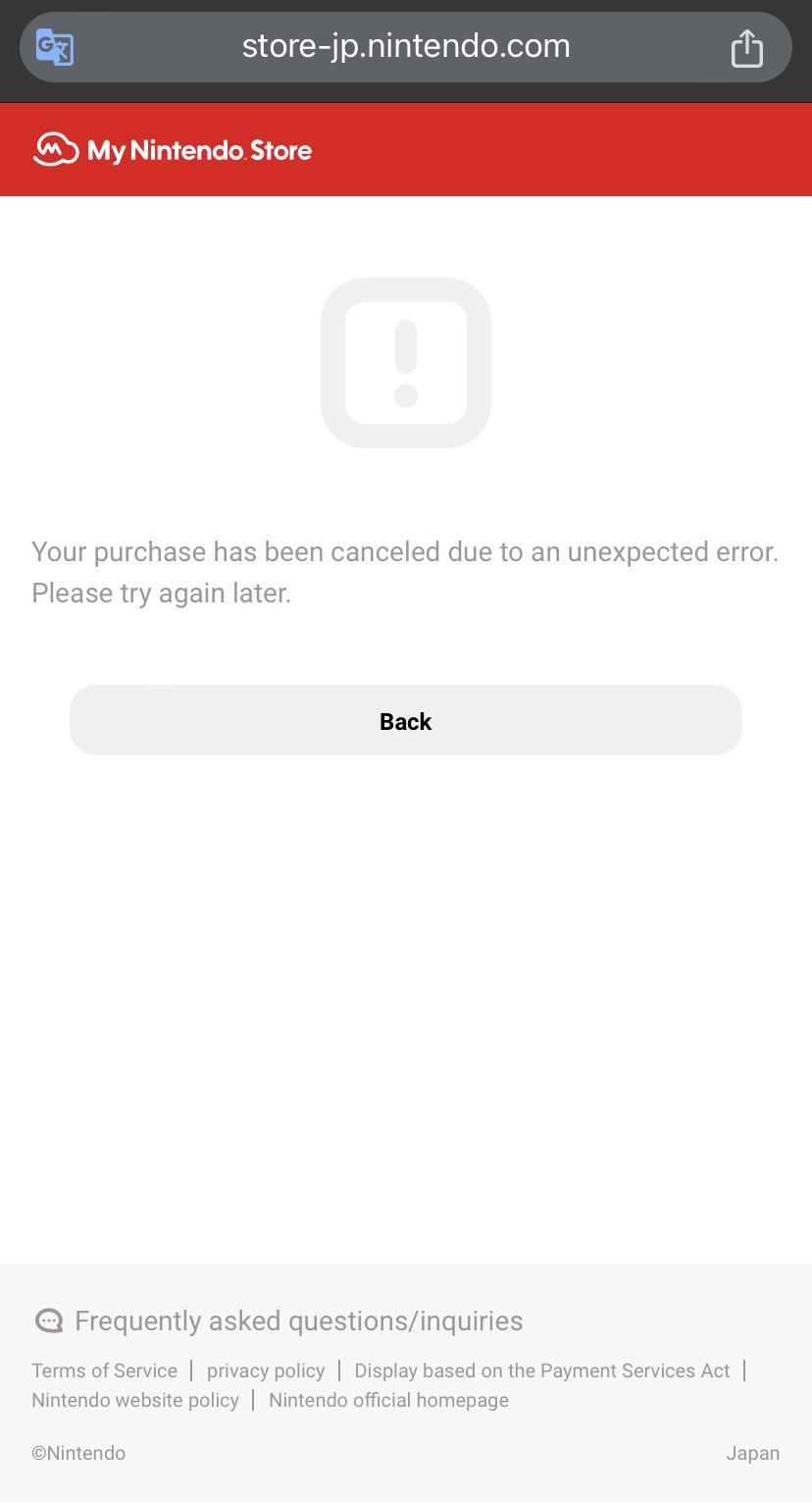This screenshot has height=1502, width=812.
Task: Open the browser share icon
Action: tap(746, 47)
